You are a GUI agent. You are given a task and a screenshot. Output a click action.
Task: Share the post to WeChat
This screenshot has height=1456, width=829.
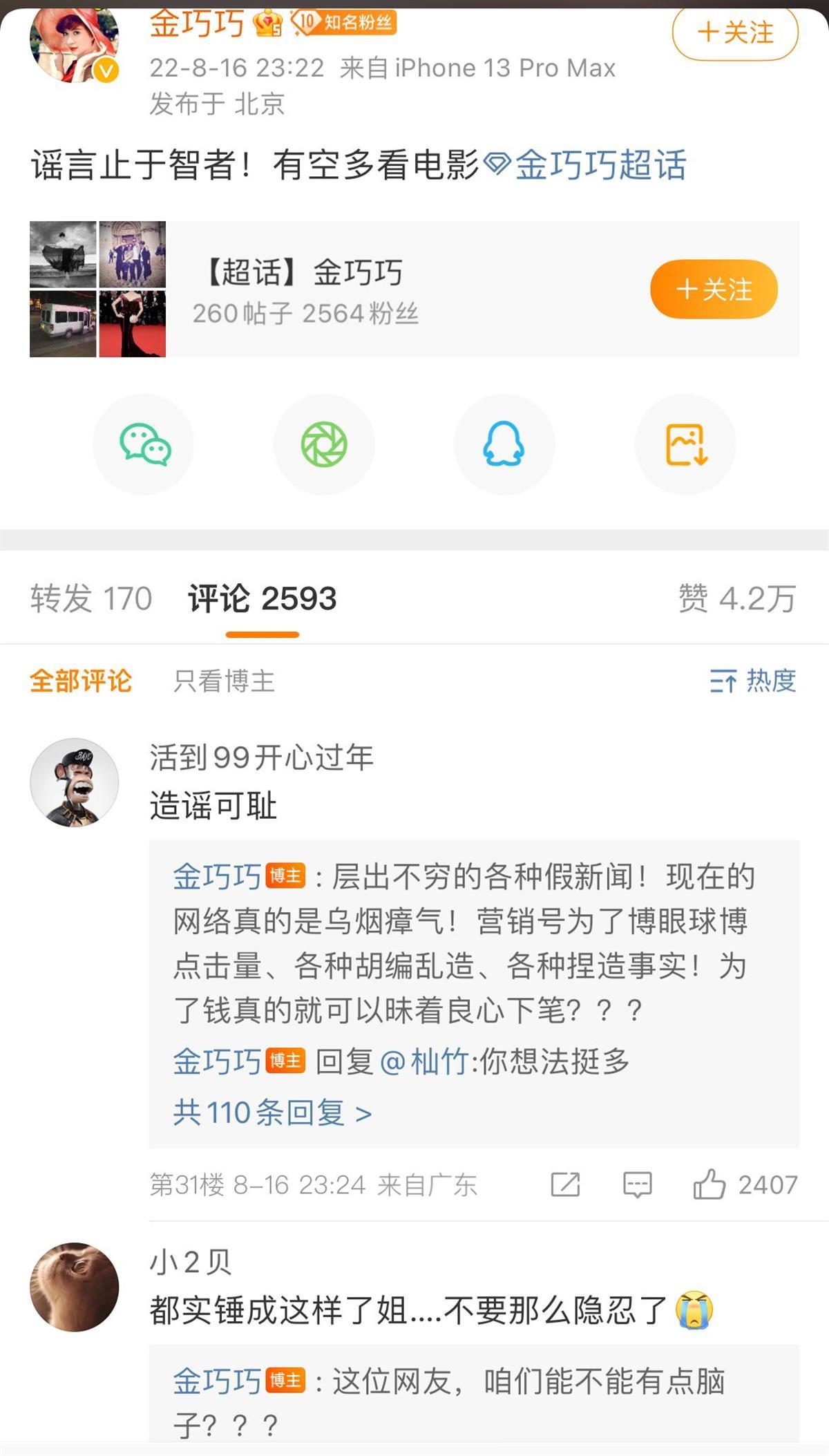(144, 444)
